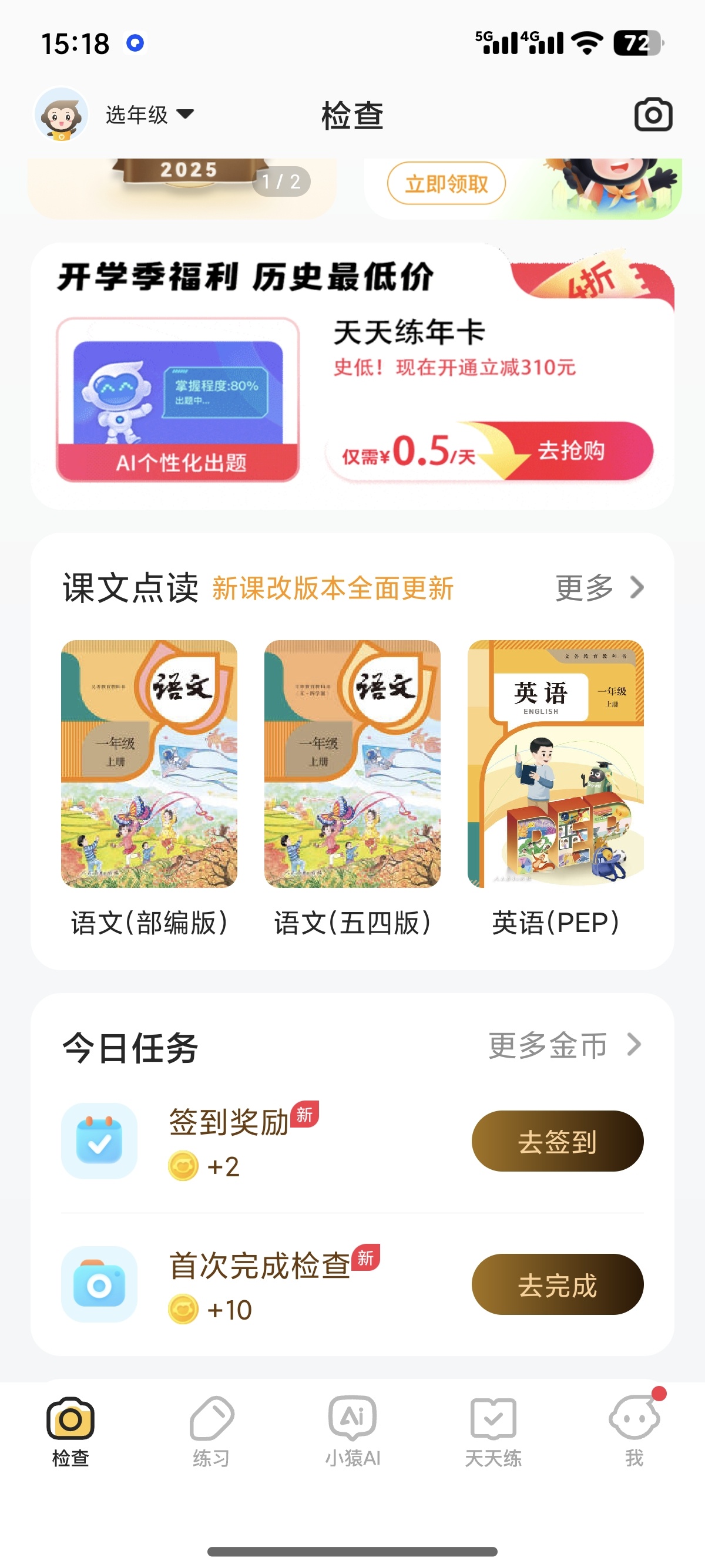Claim the offer with 立即领取

pos(446,183)
